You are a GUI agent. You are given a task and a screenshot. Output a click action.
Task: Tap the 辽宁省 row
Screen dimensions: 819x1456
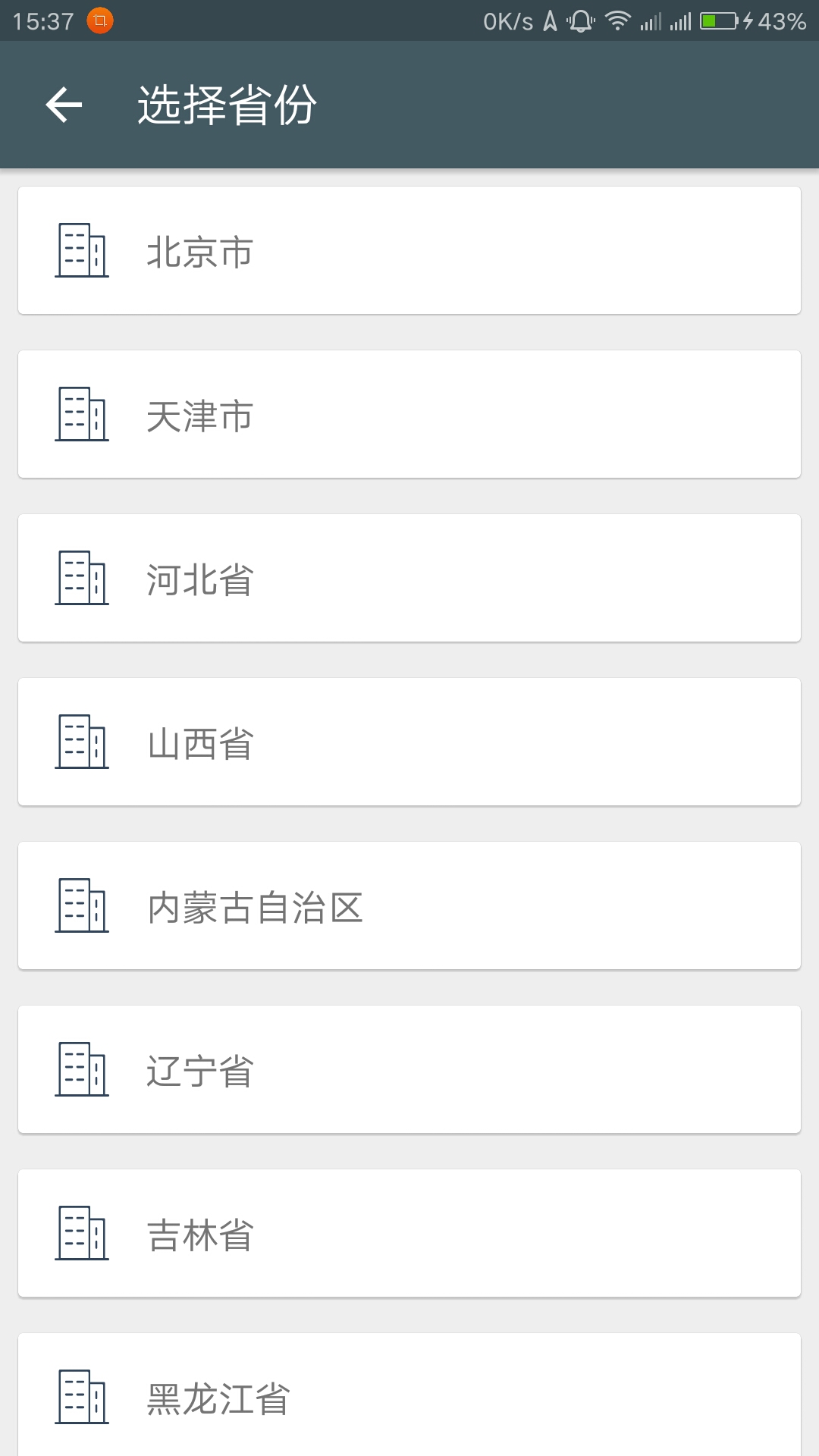[409, 1070]
